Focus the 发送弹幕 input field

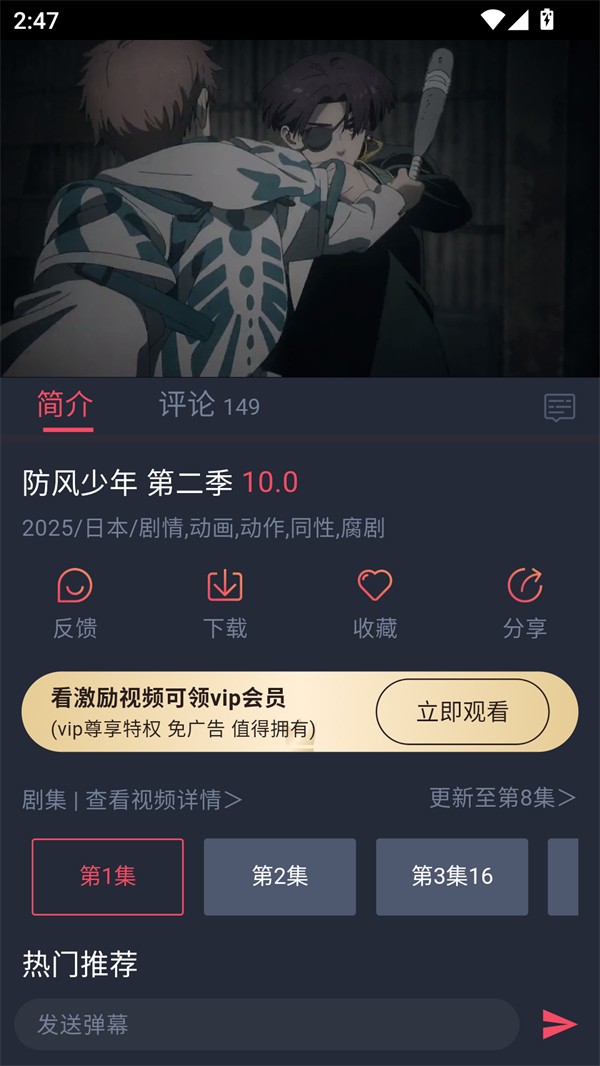(x=266, y=1024)
